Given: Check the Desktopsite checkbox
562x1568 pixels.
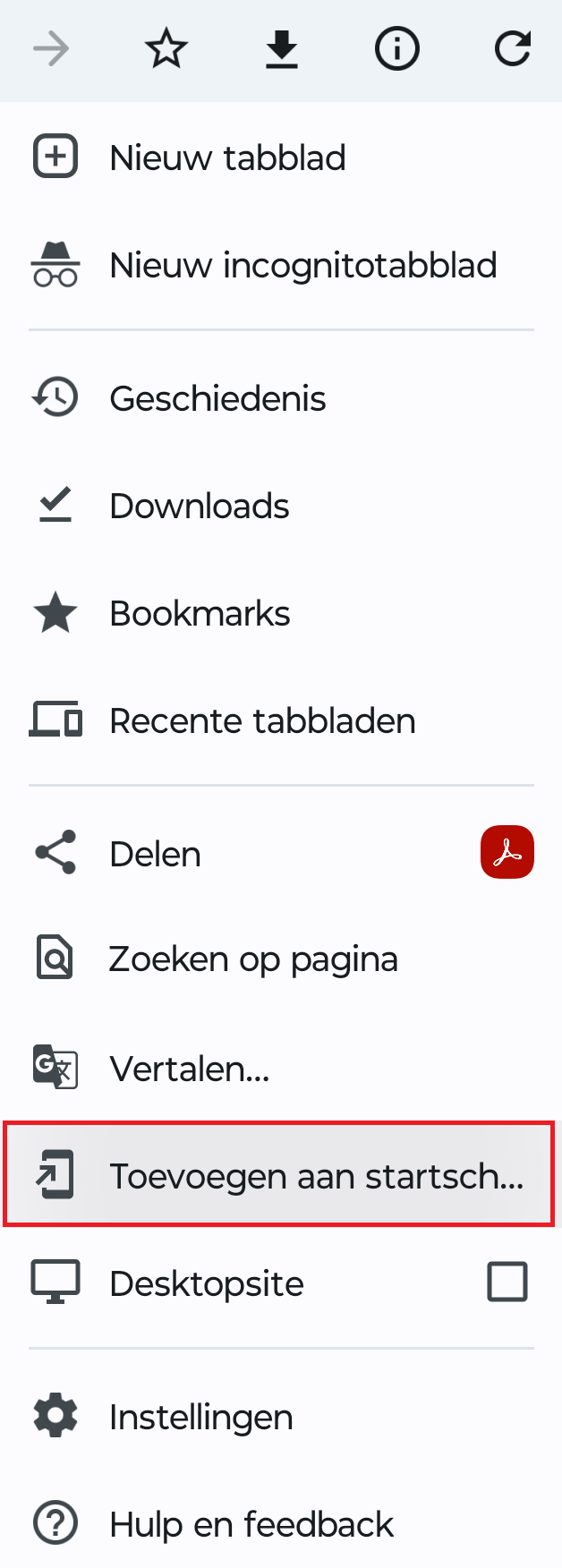Looking at the screenshot, I should coord(507,1282).
